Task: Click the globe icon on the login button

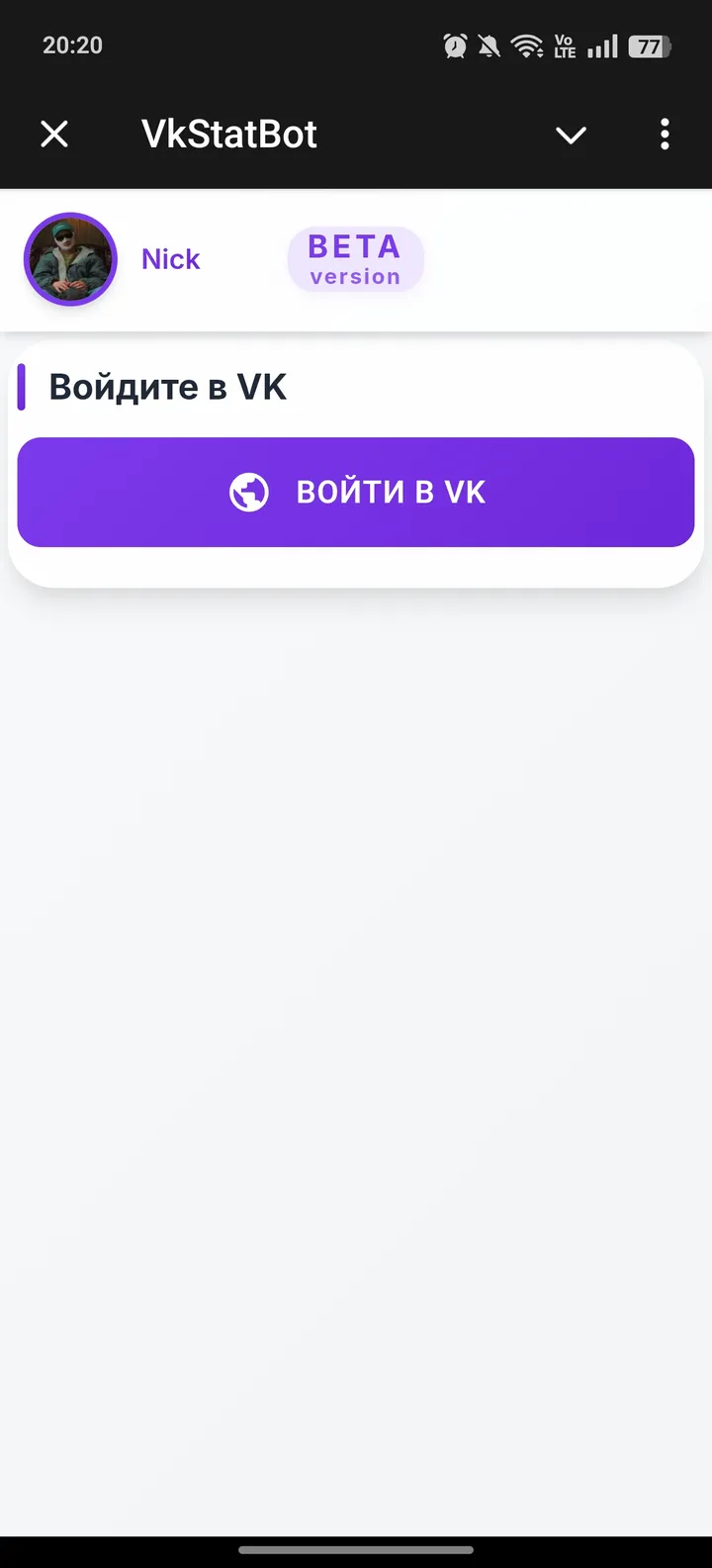Action: (x=248, y=491)
